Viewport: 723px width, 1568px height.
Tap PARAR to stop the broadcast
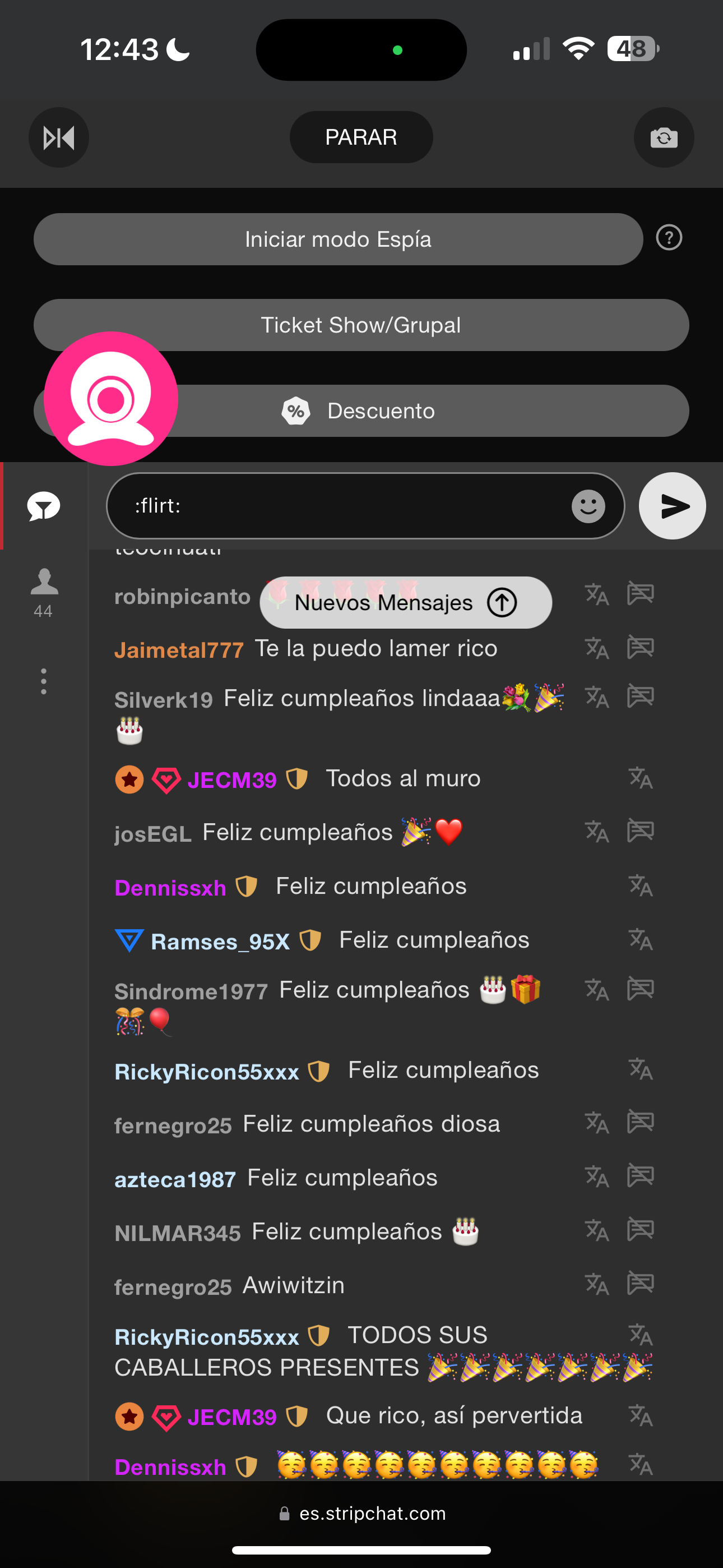361,137
